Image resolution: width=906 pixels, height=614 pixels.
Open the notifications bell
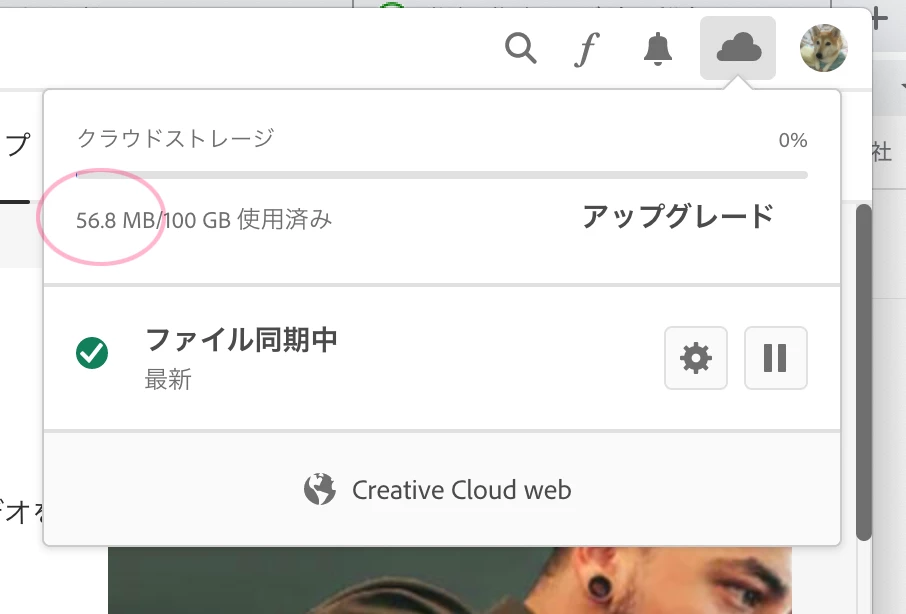[657, 48]
